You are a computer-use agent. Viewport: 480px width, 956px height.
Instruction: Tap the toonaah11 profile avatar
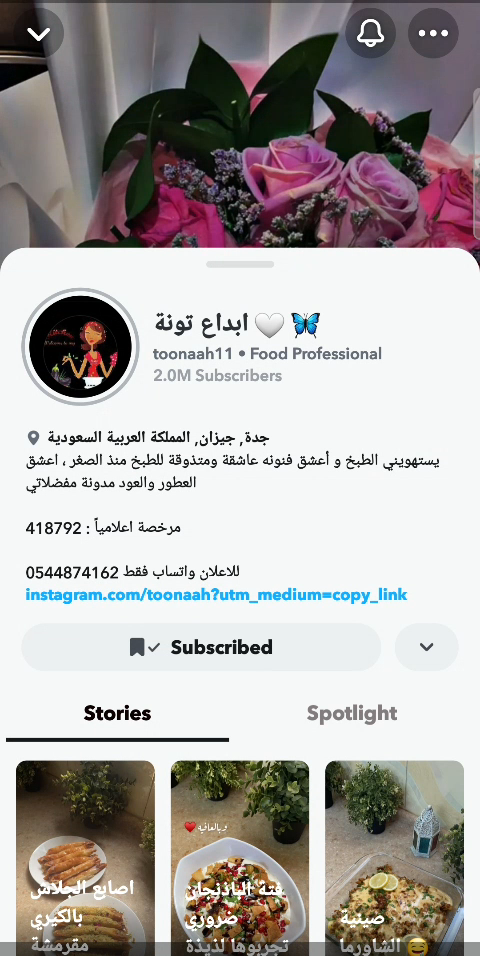point(80,347)
